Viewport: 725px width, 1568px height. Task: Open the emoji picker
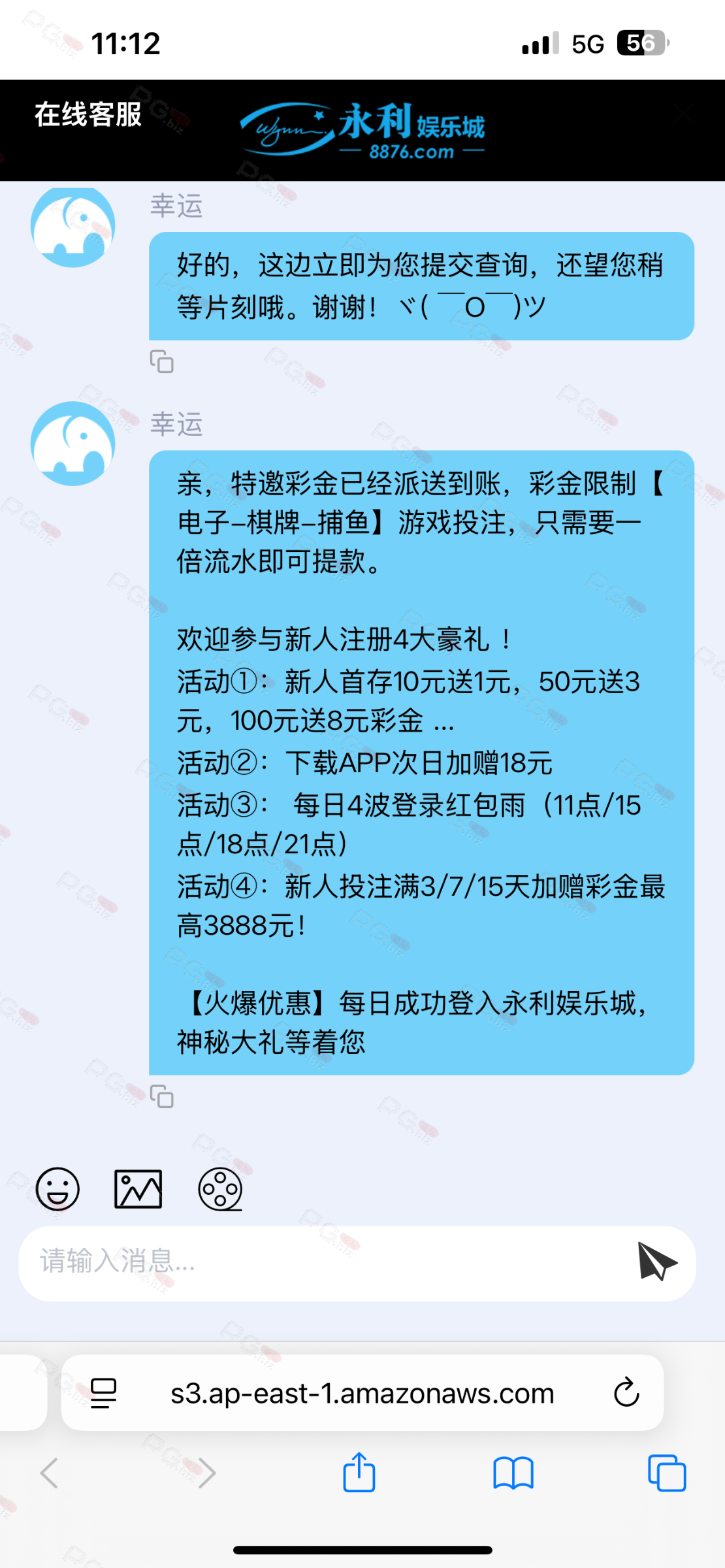point(57,1189)
